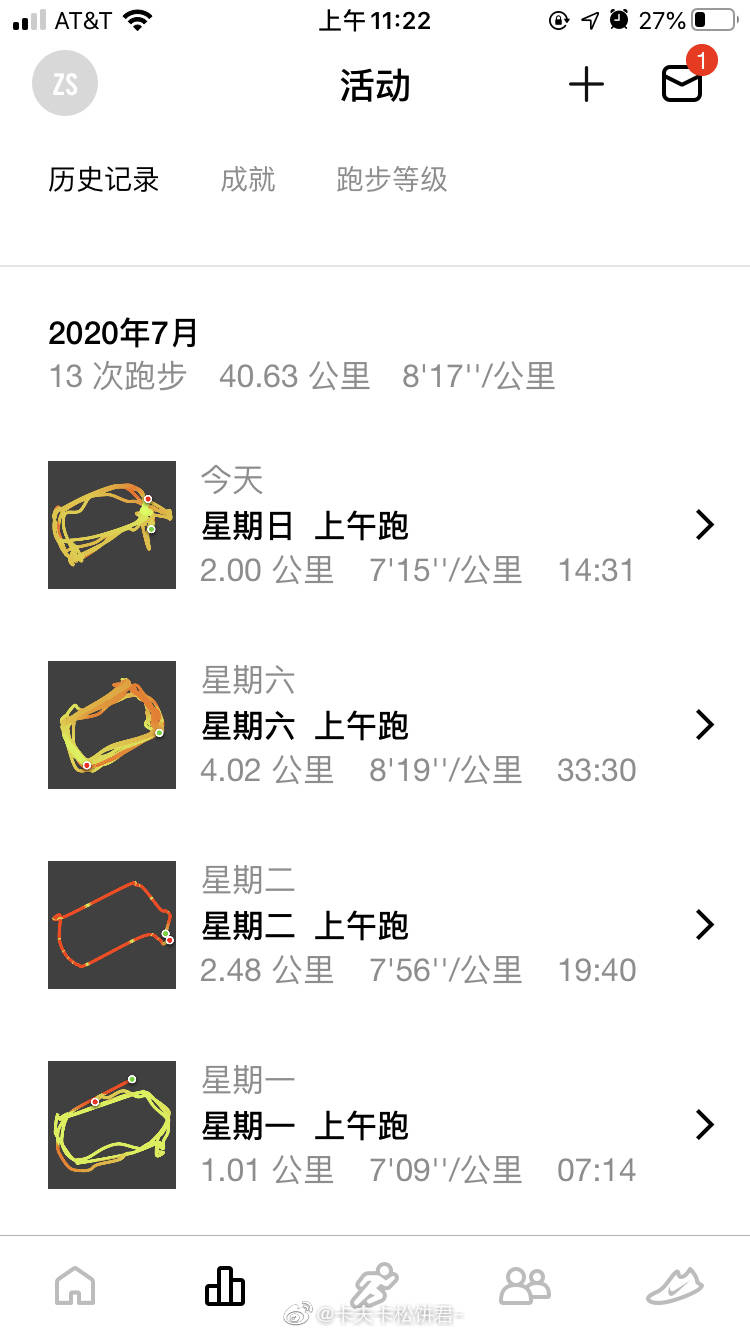Switch to the 历史记录 tab
The width and height of the screenshot is (750, 1334).
(x=104, y=180)
